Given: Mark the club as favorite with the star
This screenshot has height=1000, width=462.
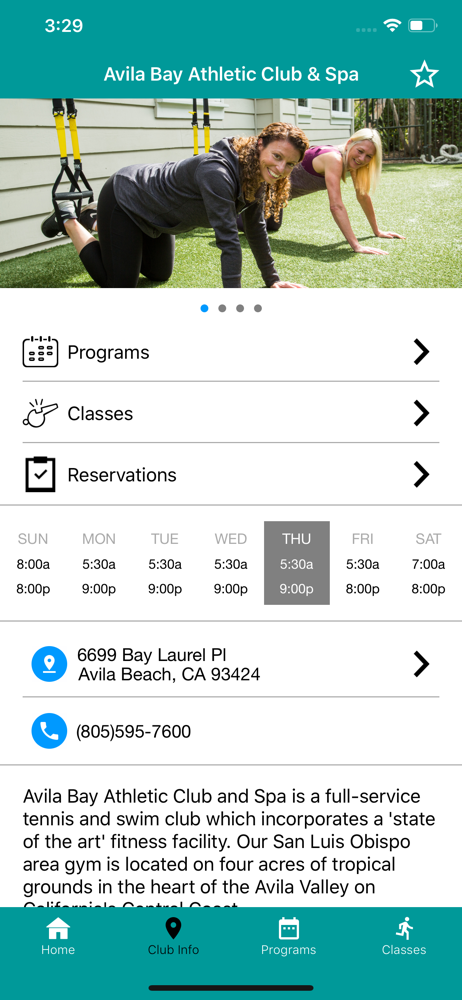Looking at the screenshot, I should [424, 75].
